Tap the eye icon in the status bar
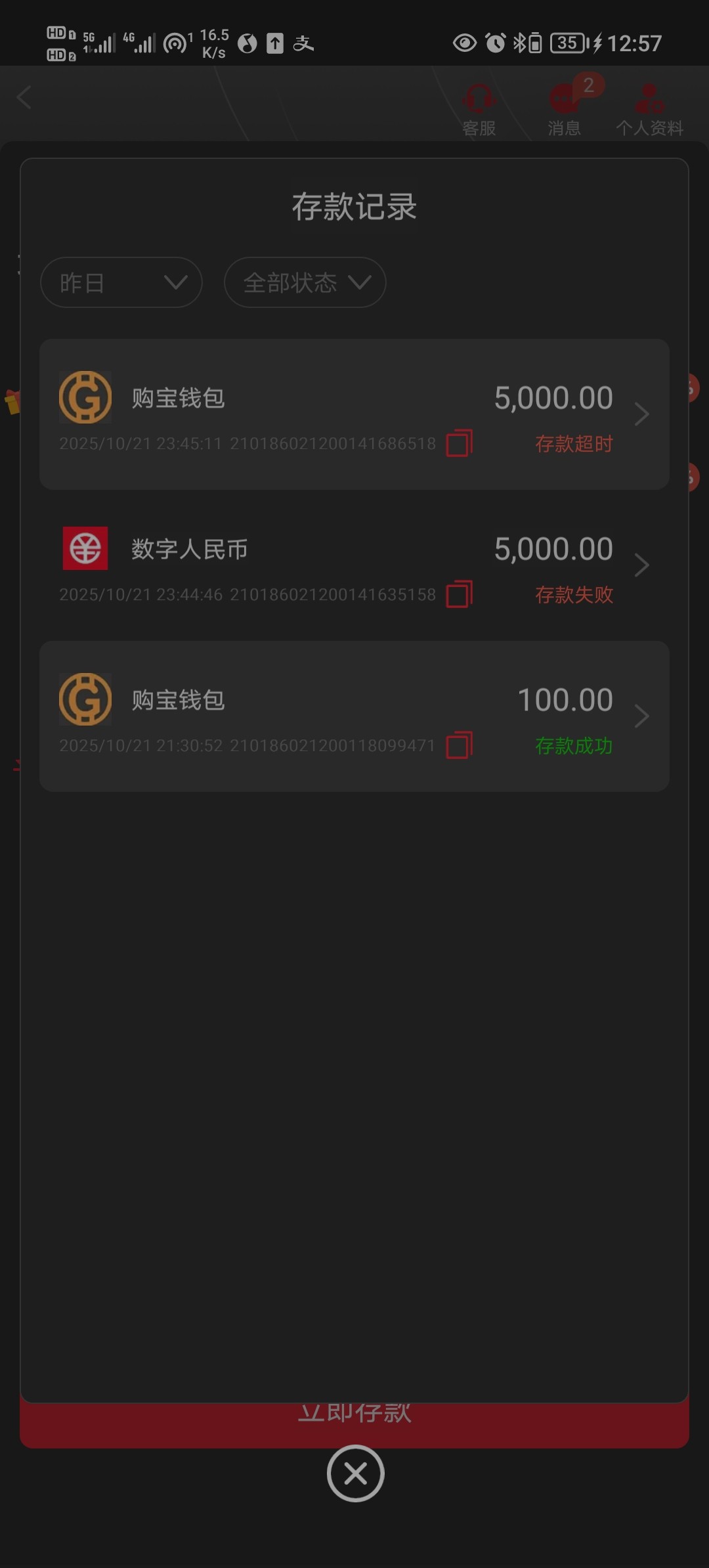Viewport: 709px width, 1568px height. [465, 42]
